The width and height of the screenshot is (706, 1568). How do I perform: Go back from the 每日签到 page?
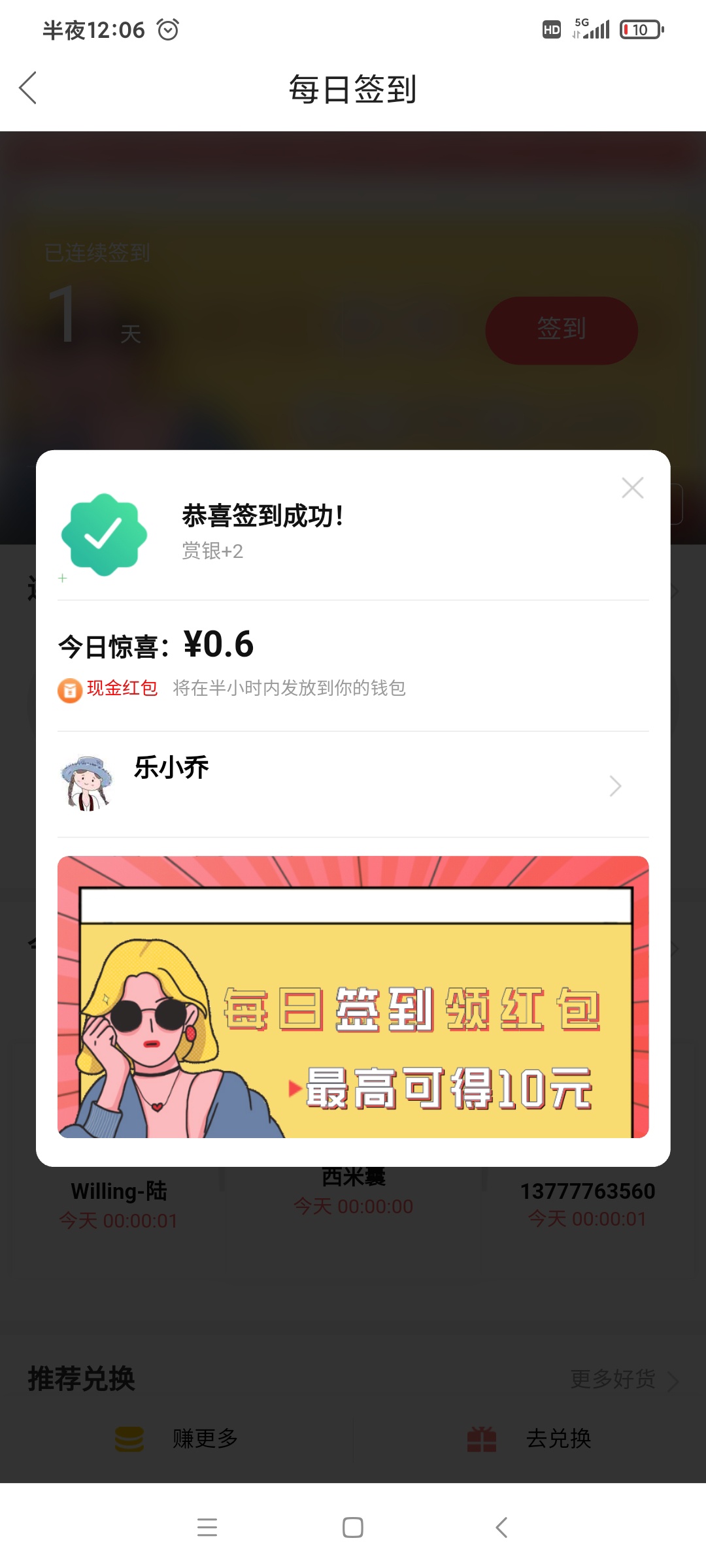pos(28,88)
